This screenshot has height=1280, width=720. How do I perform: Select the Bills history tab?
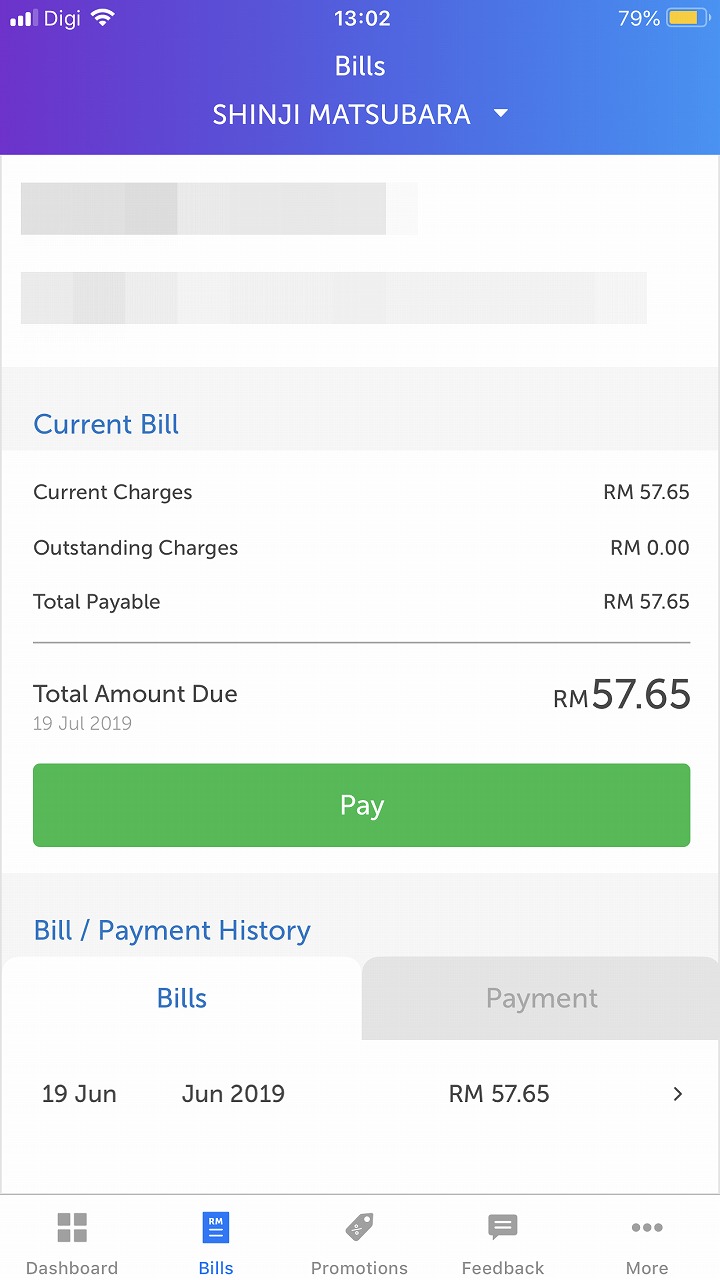[x=182, y=998]
